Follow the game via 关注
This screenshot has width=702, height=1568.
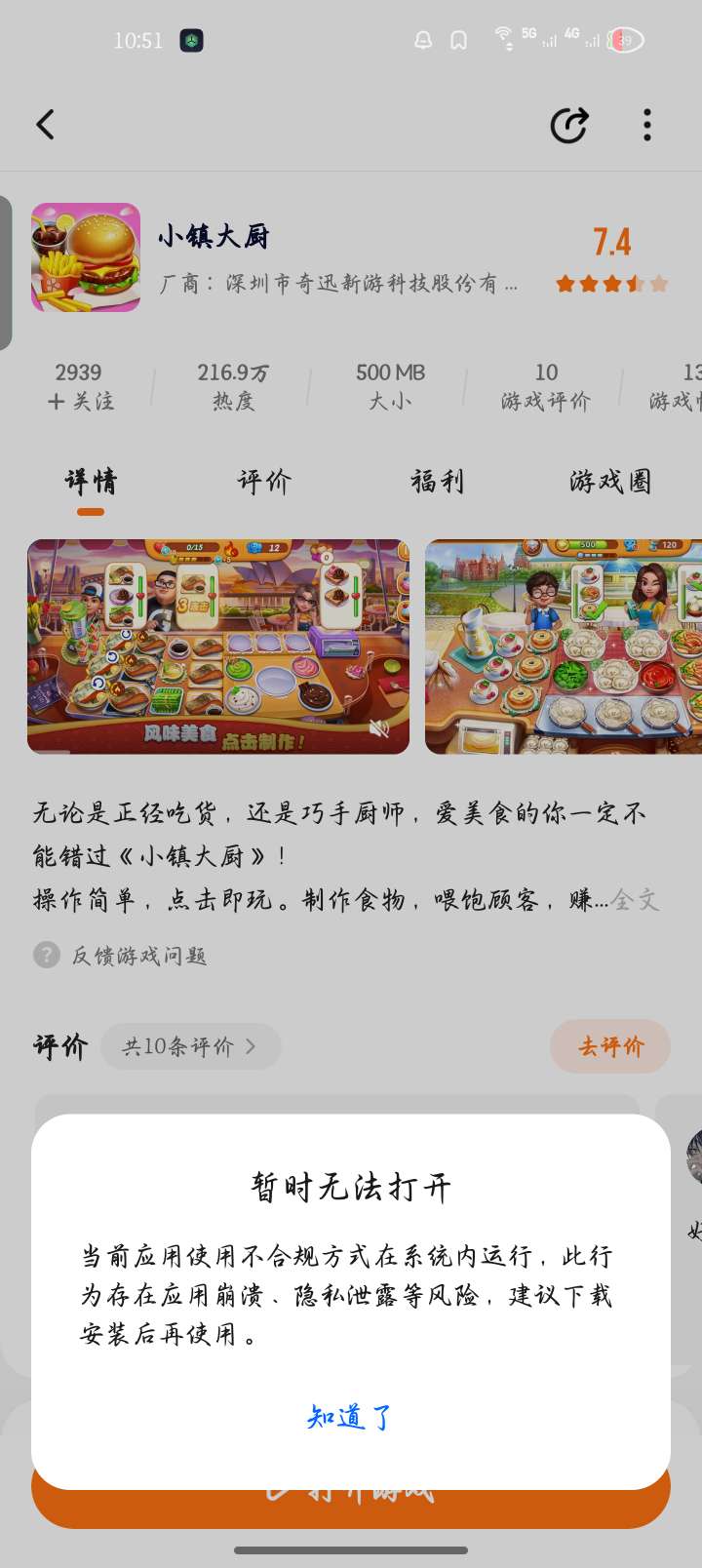point(80,401)
